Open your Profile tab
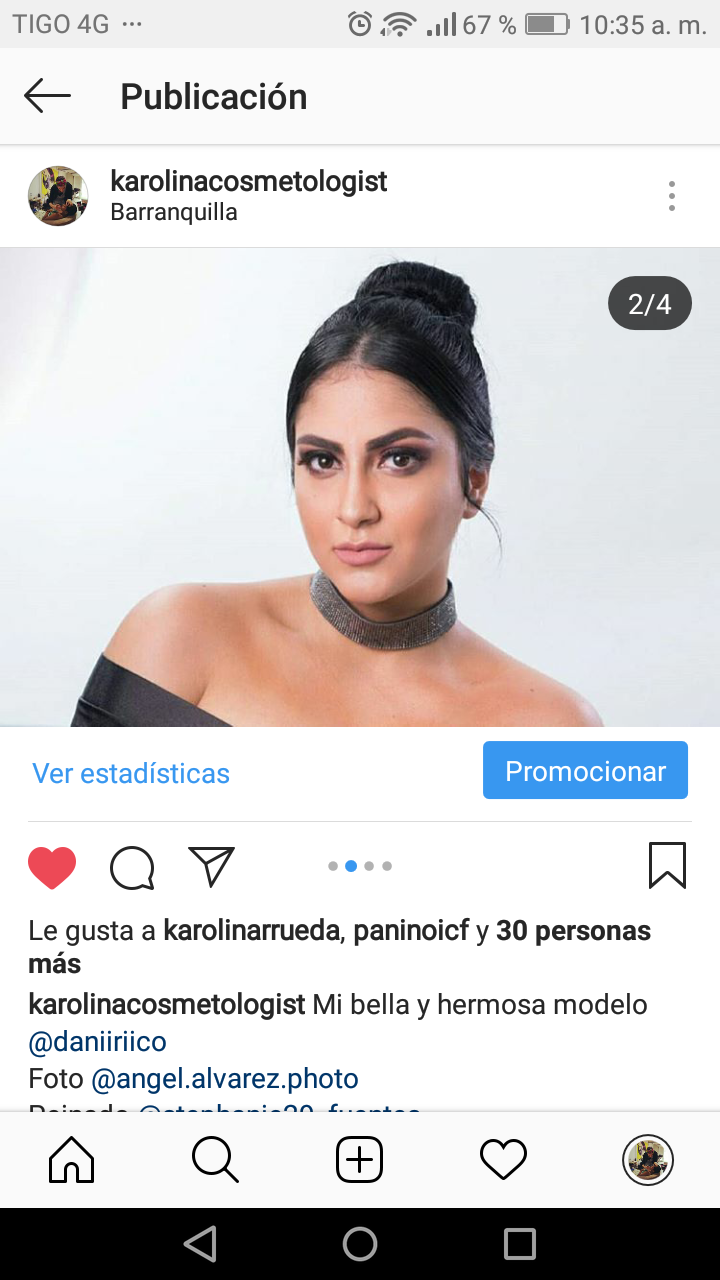 point(647,1160)
